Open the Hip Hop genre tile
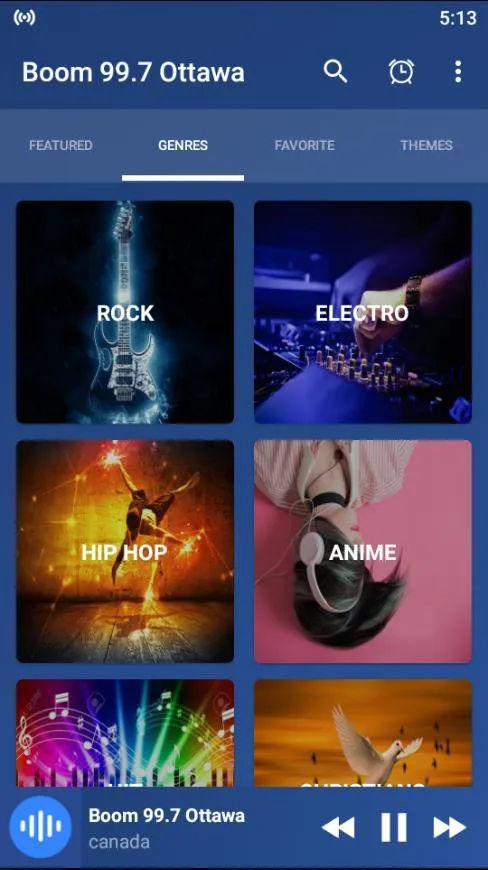 [x=125, y=552]
